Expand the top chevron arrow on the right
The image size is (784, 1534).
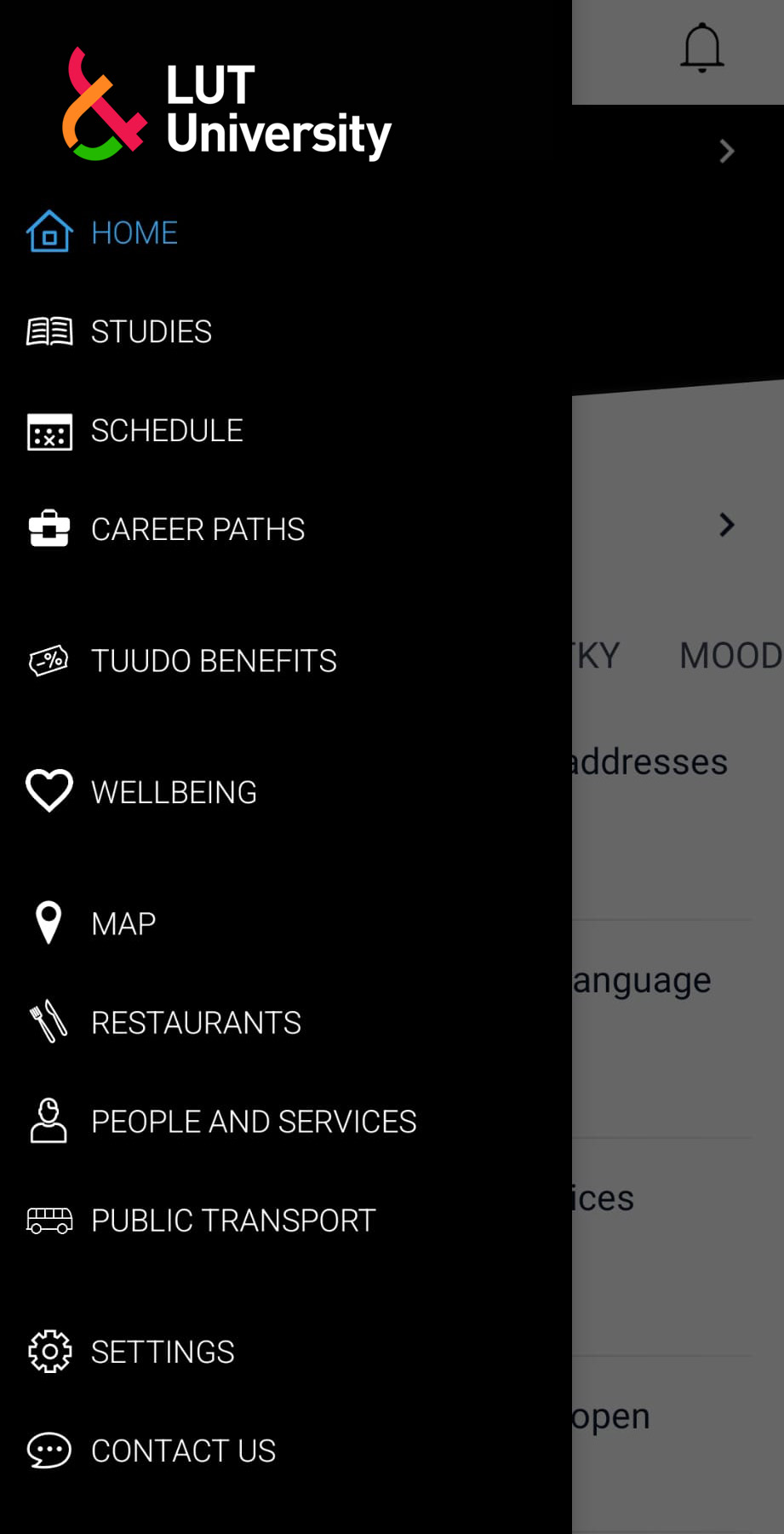click(725, 152)
